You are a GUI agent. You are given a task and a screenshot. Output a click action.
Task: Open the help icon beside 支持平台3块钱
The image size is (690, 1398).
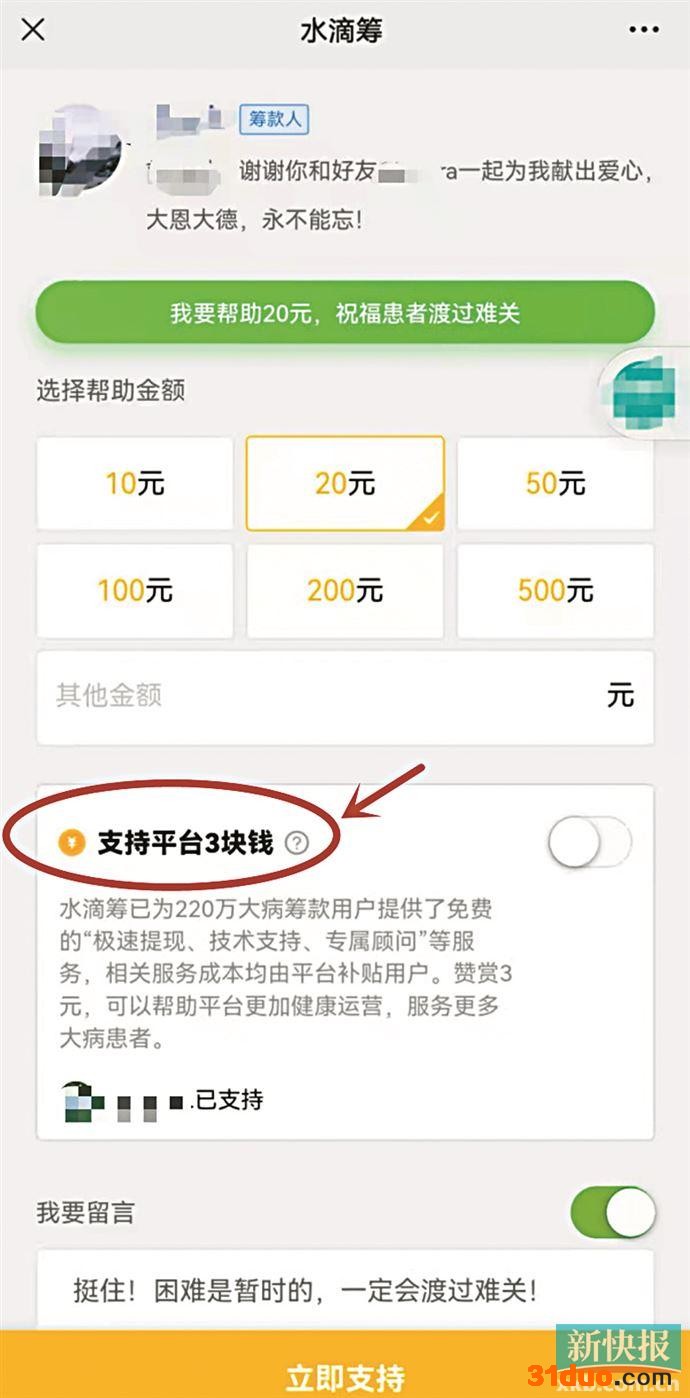pyautogui.click(x=296, y=843)
